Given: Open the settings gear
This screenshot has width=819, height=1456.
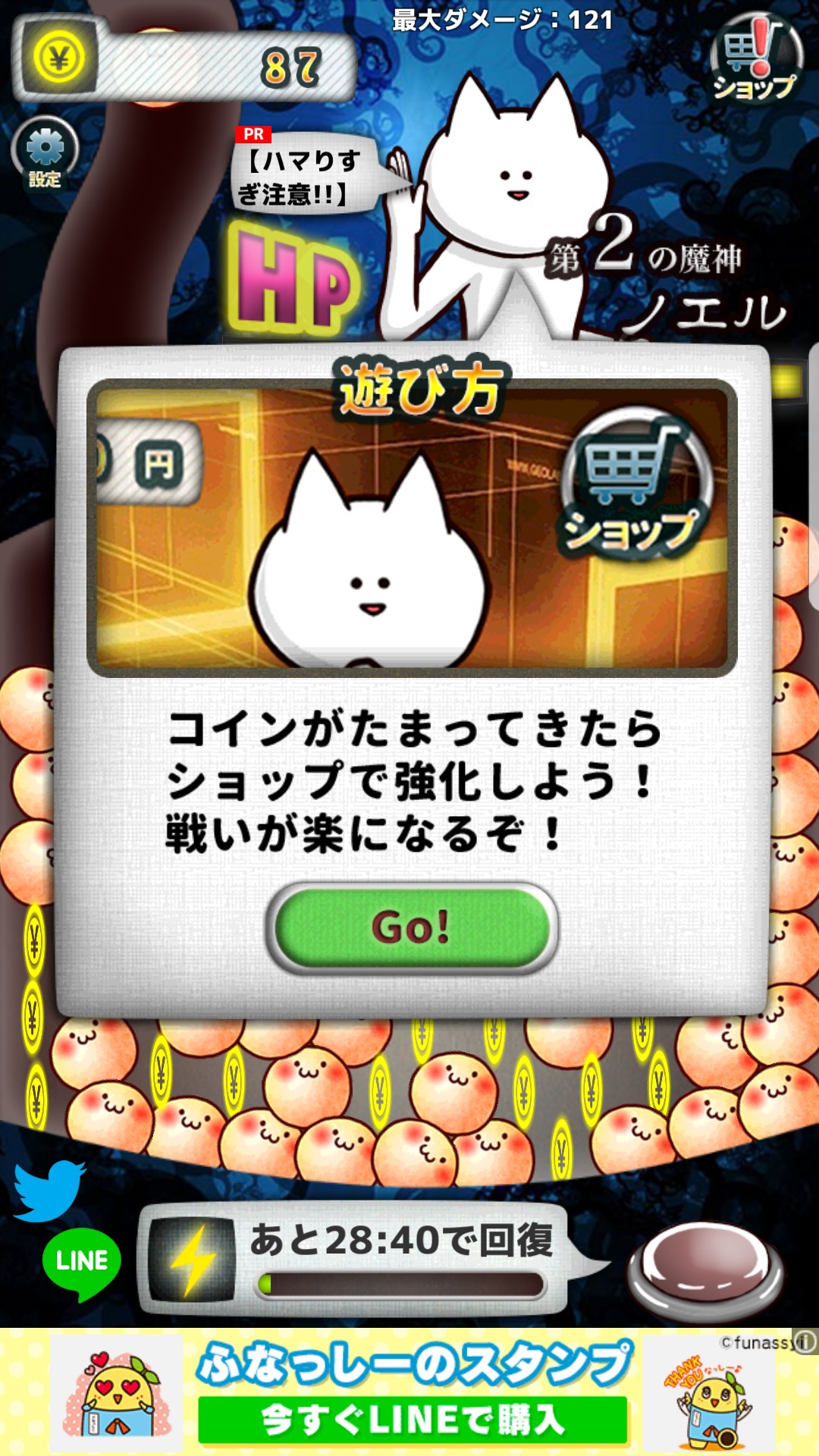Looking at the screenshot, I should 45,152.
